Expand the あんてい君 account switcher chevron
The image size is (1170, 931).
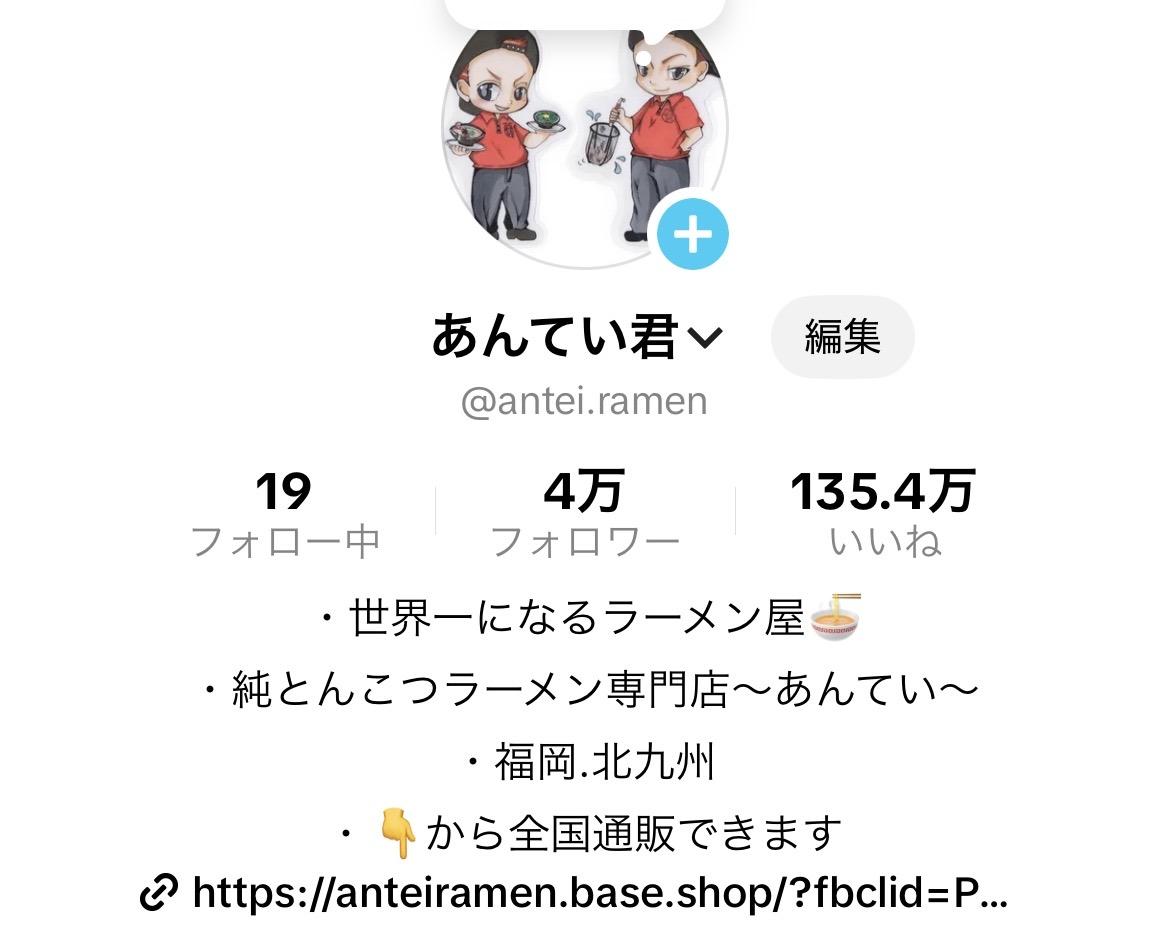tap(704, 338)
